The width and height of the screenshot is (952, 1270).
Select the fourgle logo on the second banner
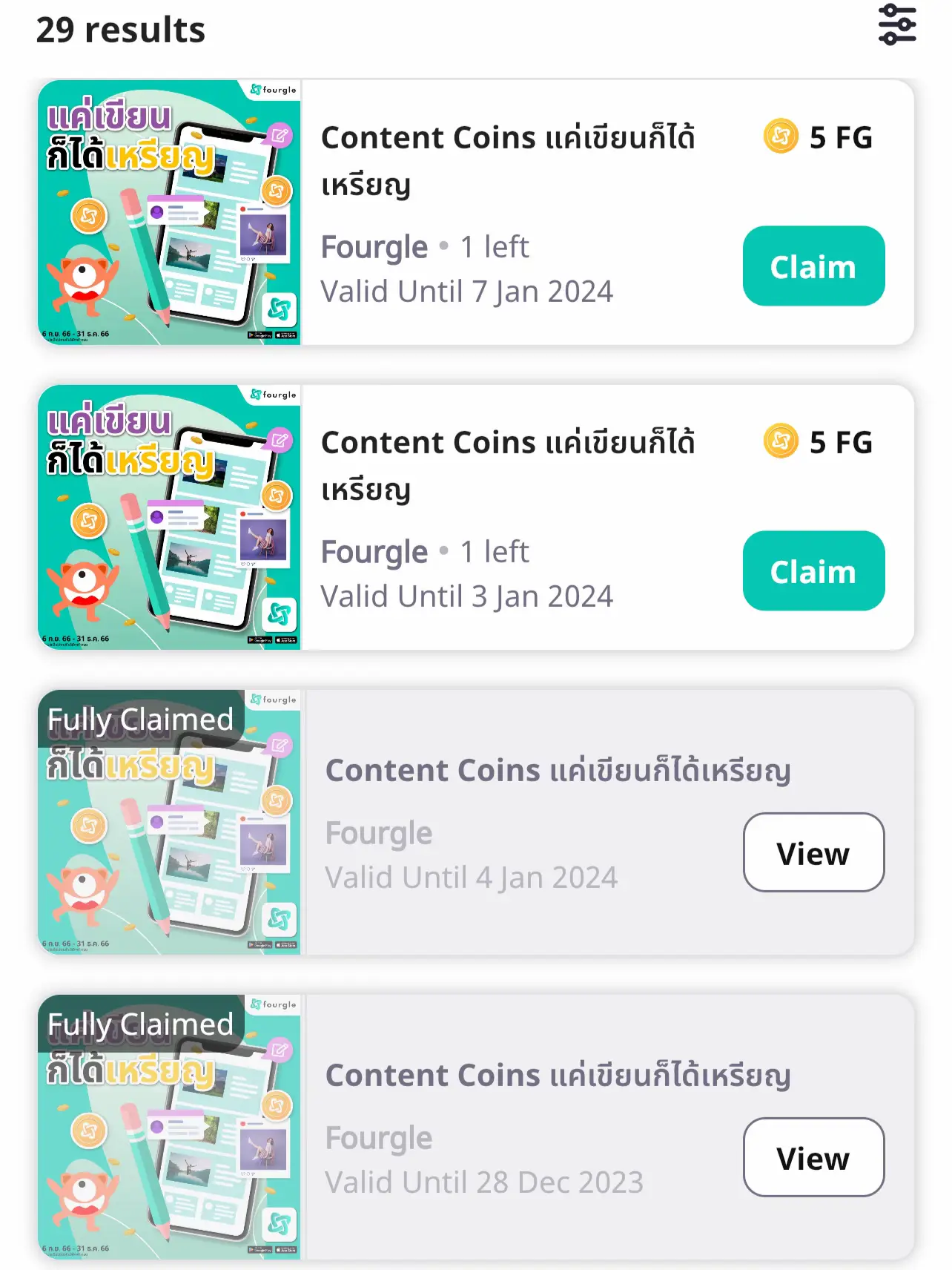click(272, 395)
